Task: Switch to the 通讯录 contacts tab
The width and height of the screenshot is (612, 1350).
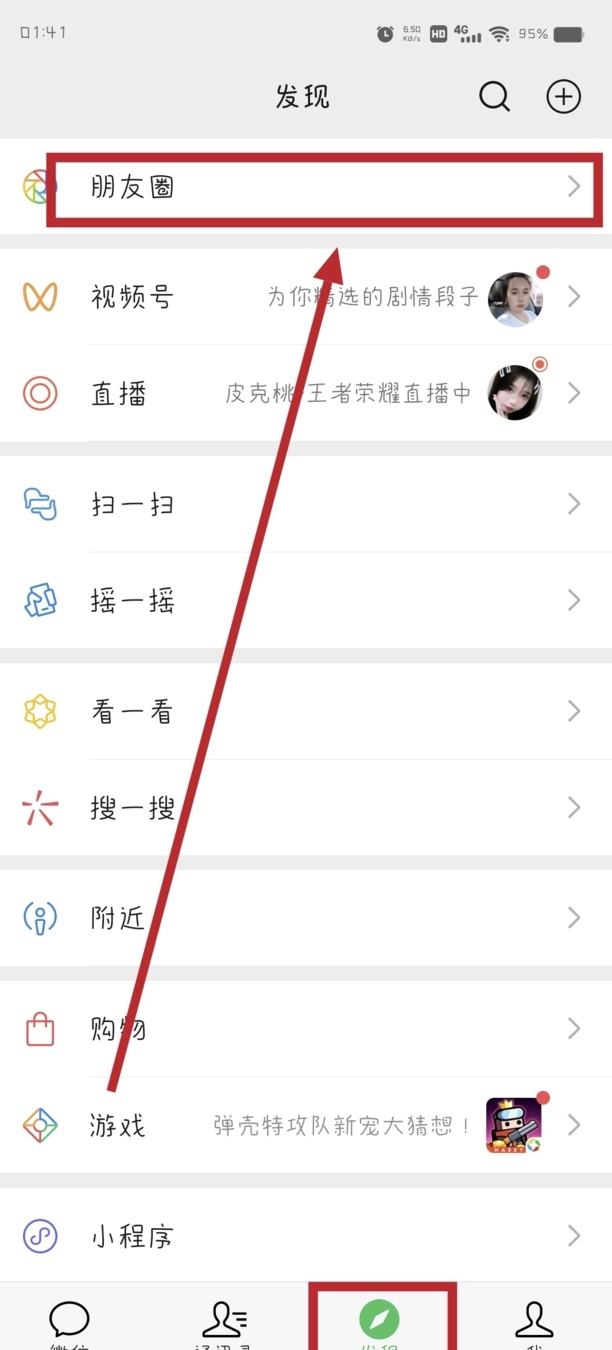Action: (225, 1323)
